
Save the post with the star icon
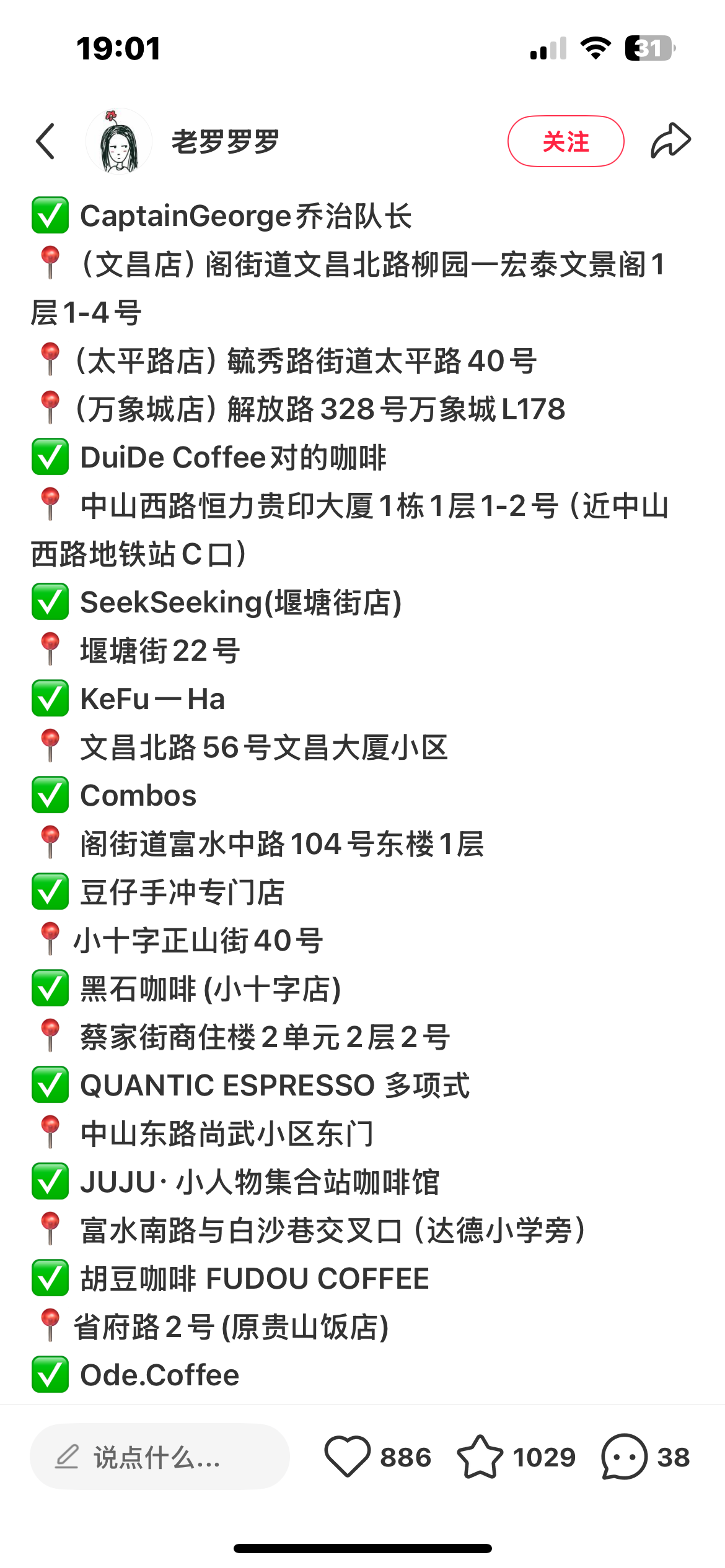480,1457
